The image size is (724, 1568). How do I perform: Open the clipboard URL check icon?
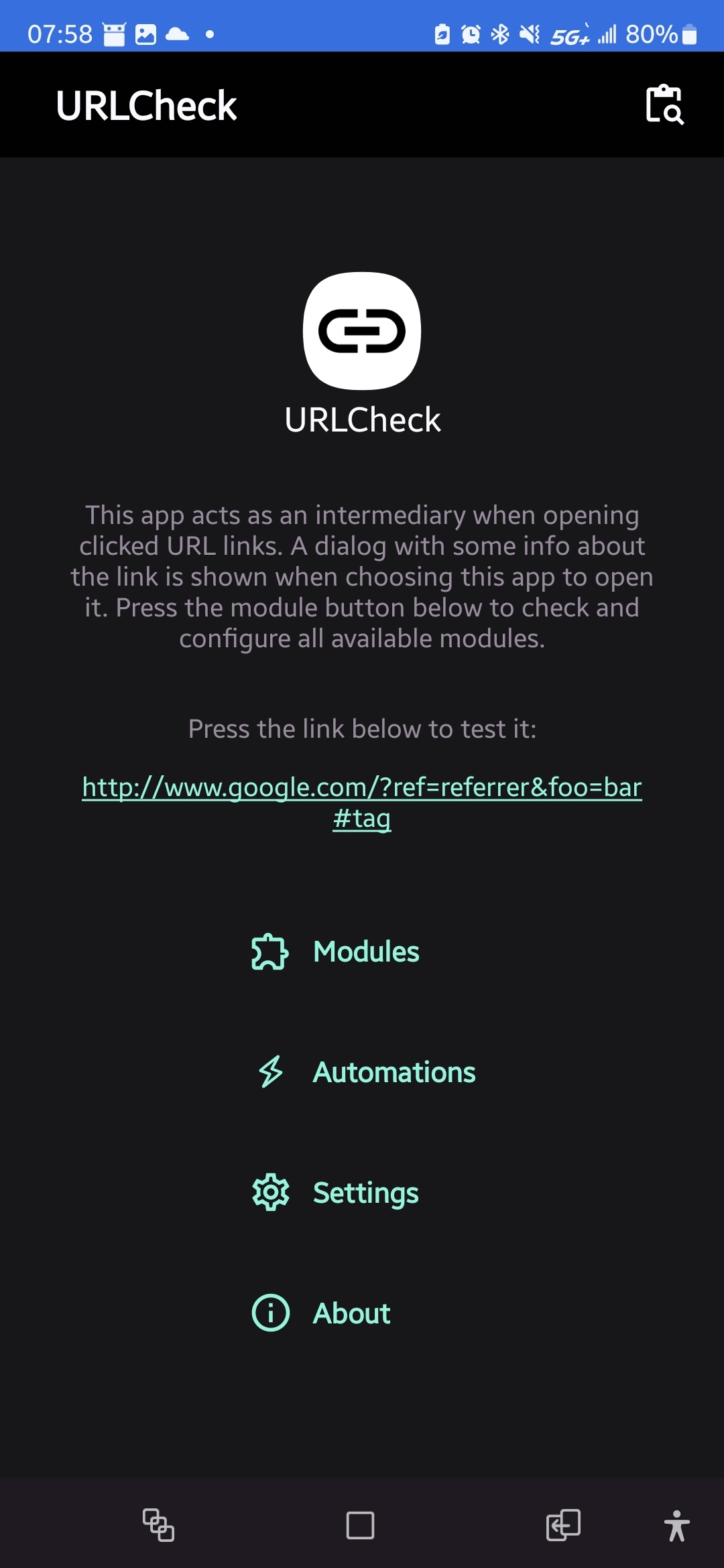pos(664,105)
